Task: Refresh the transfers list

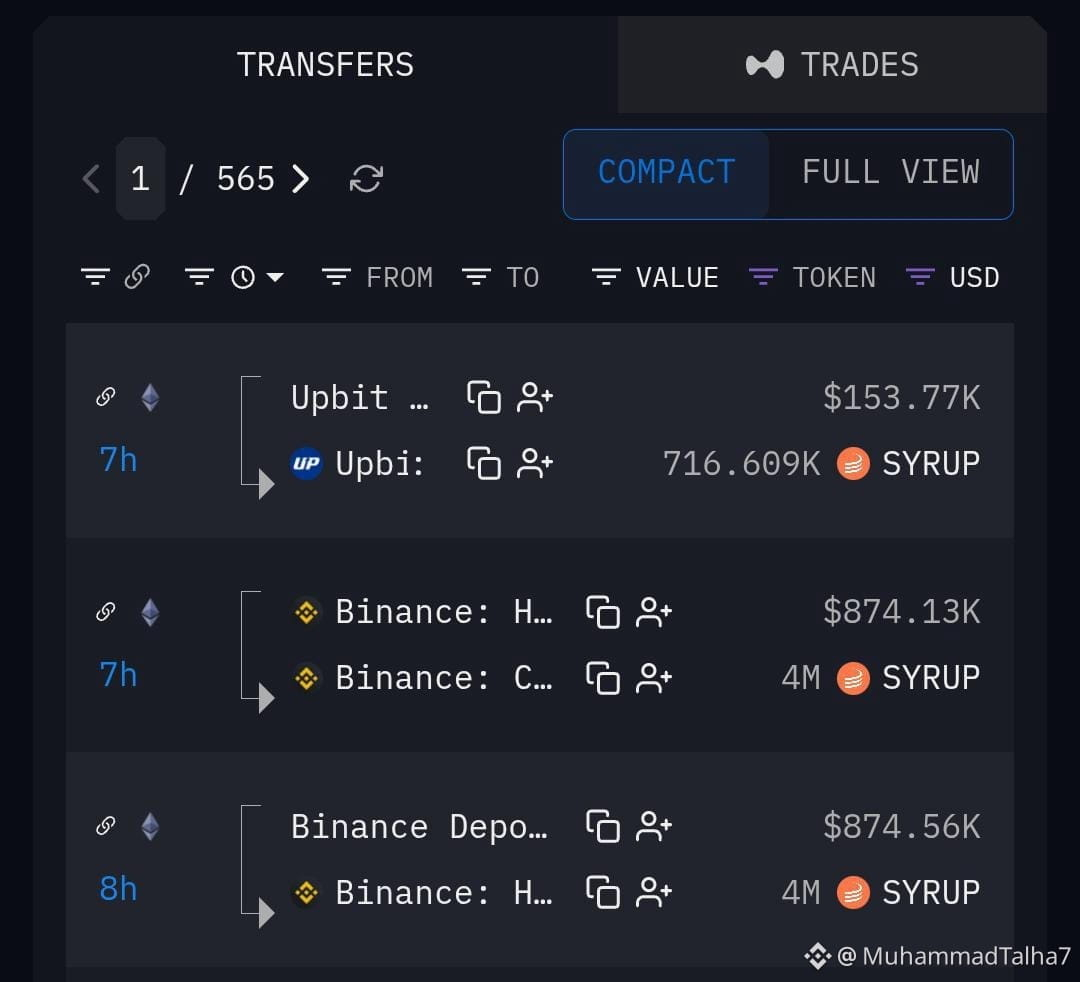Action: [366, 178]
